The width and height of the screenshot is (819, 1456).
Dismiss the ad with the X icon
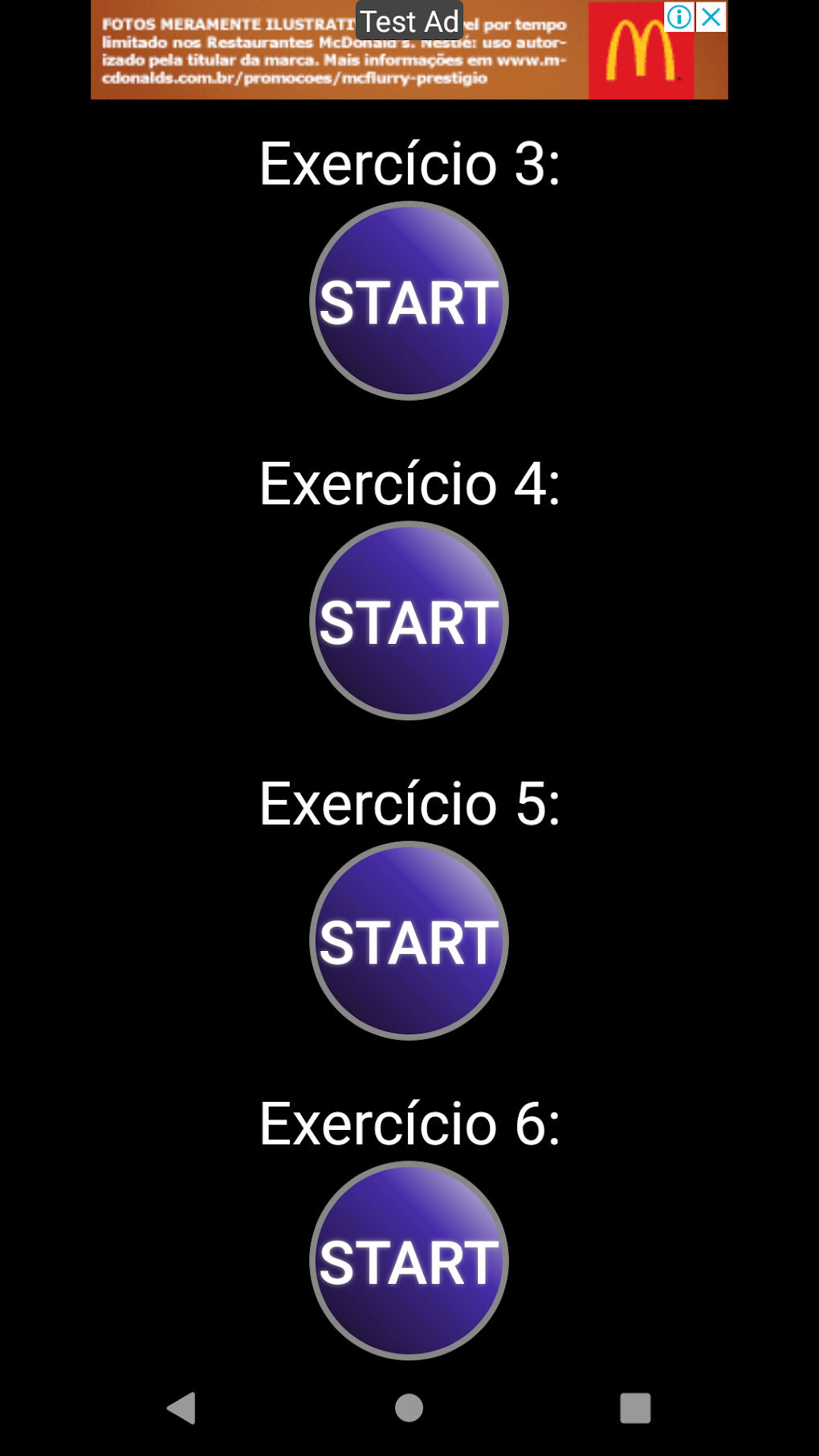pos(710,16)
